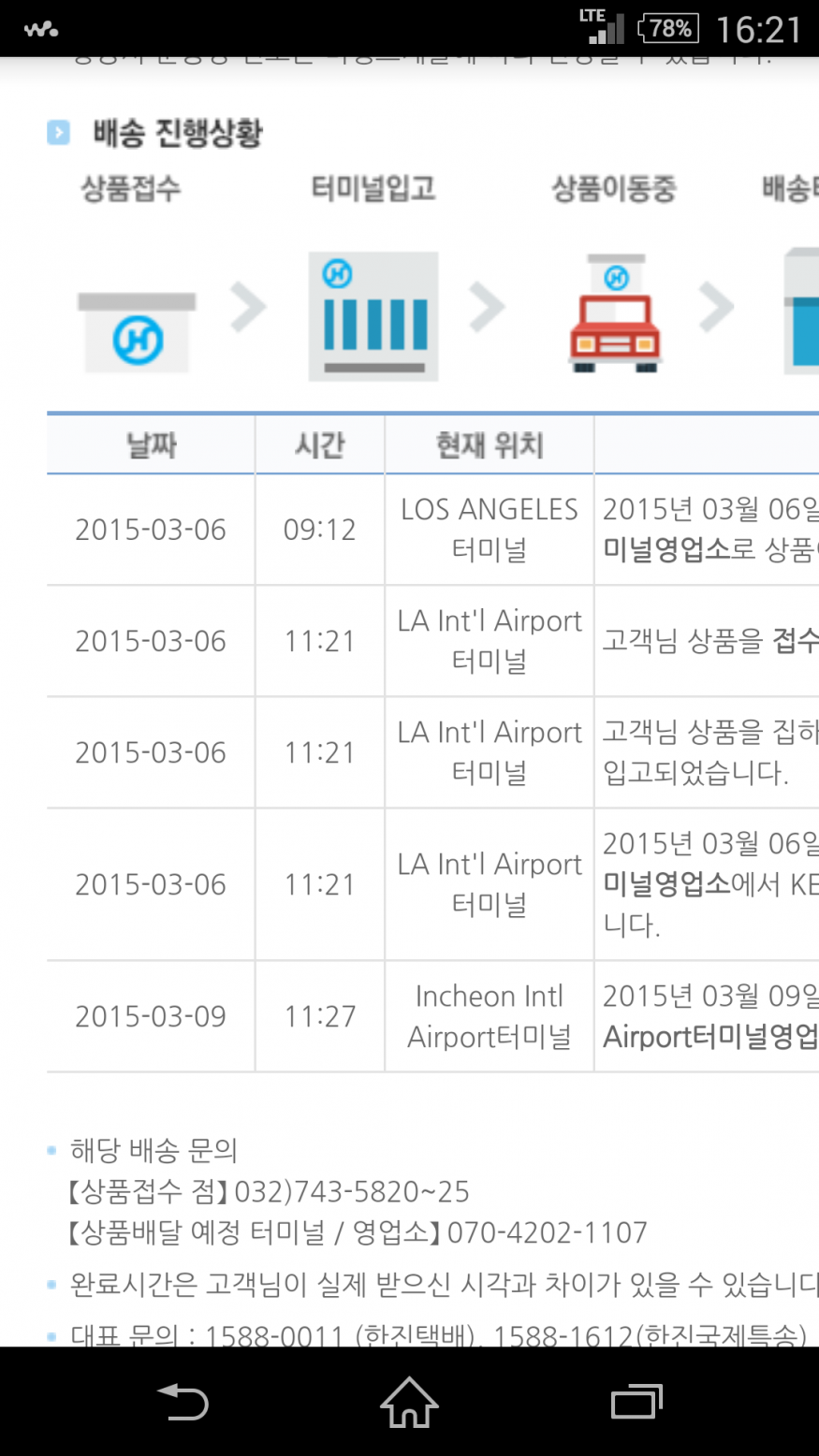Go back with the system back button
This screenshot has width=819, height=1456.
point(183,1402)
